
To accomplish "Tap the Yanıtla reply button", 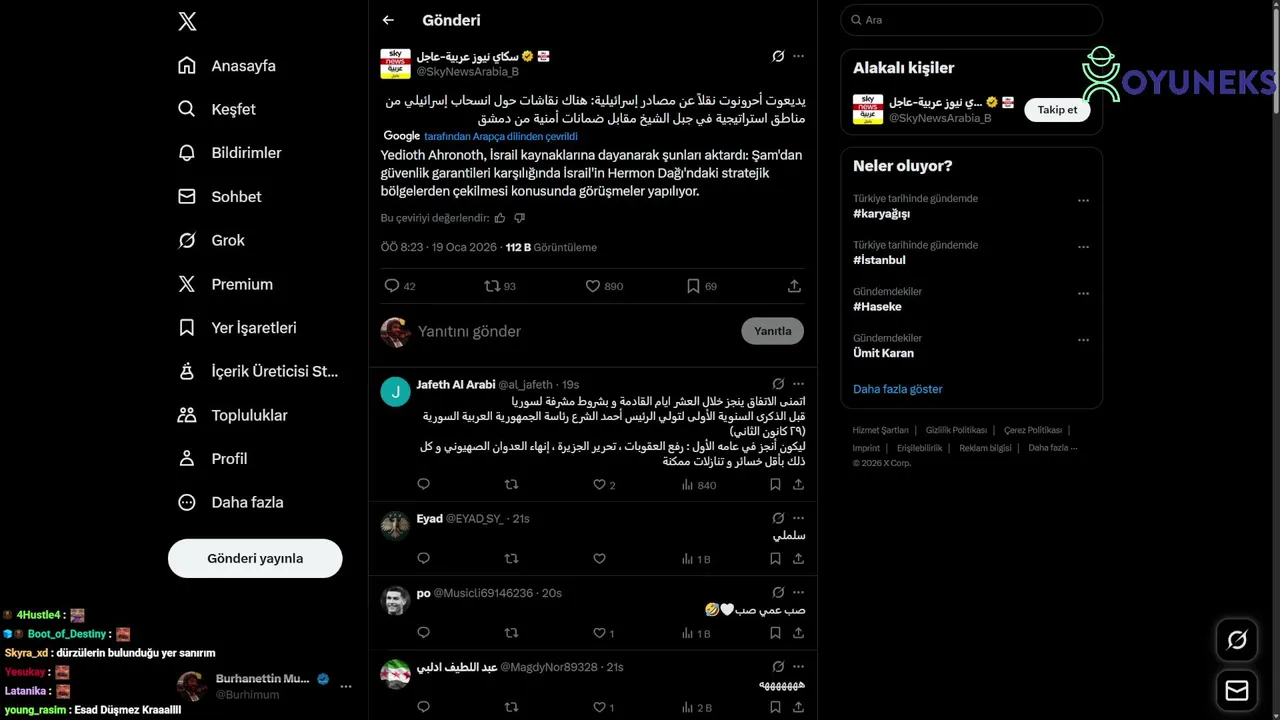I will 772,331.
